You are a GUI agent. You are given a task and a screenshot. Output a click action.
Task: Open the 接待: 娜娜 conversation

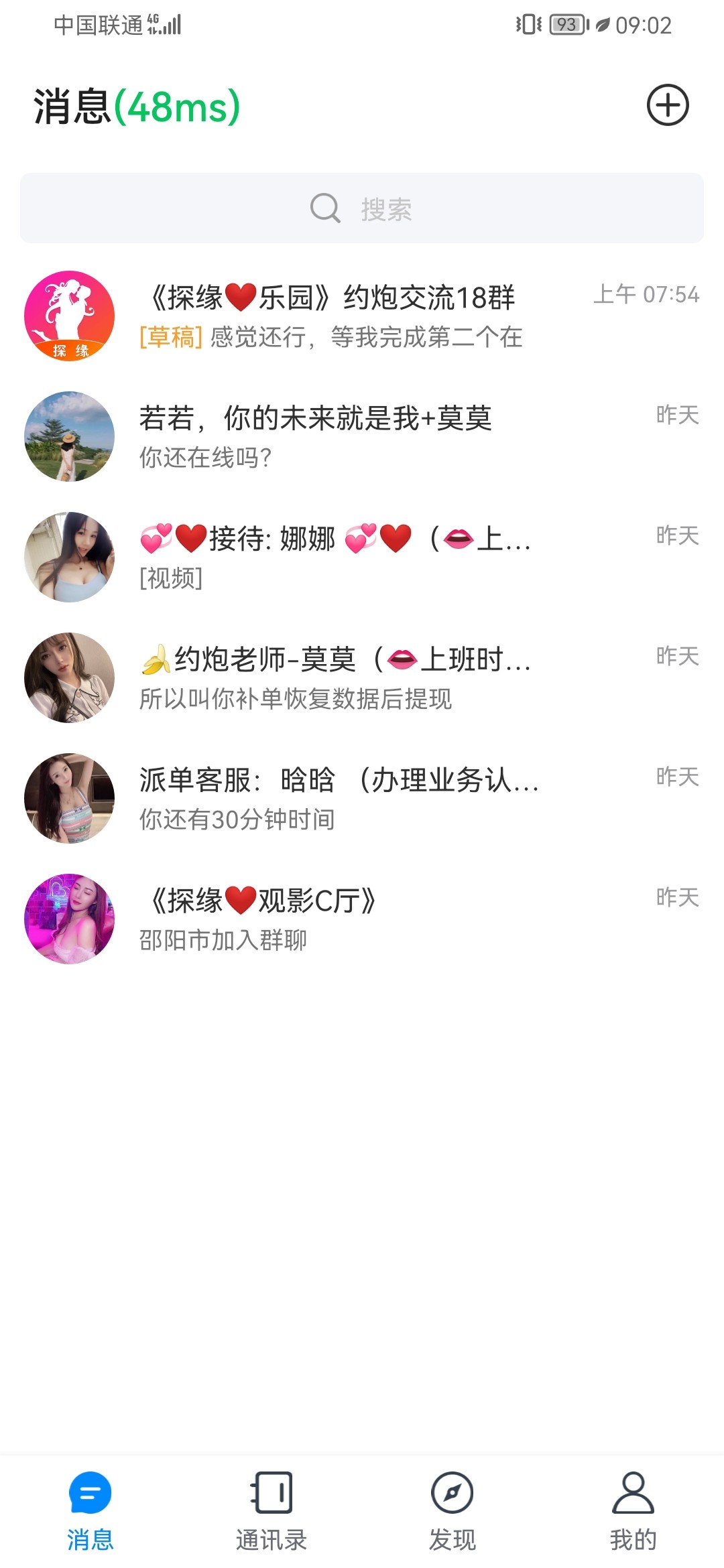362,557
